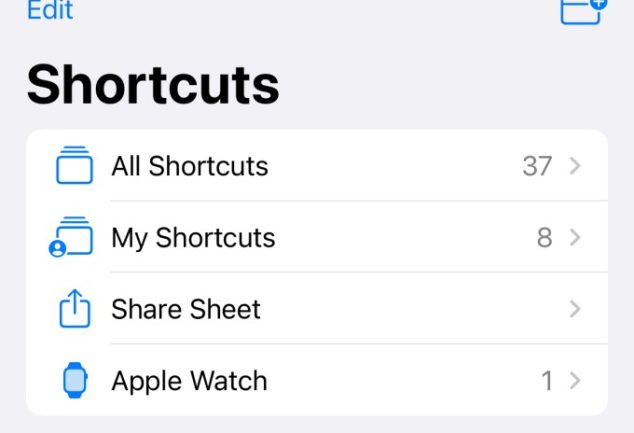This screenshot has width=634, height=433.
Task: Tap the Edit button
Action: pos(49,11)
